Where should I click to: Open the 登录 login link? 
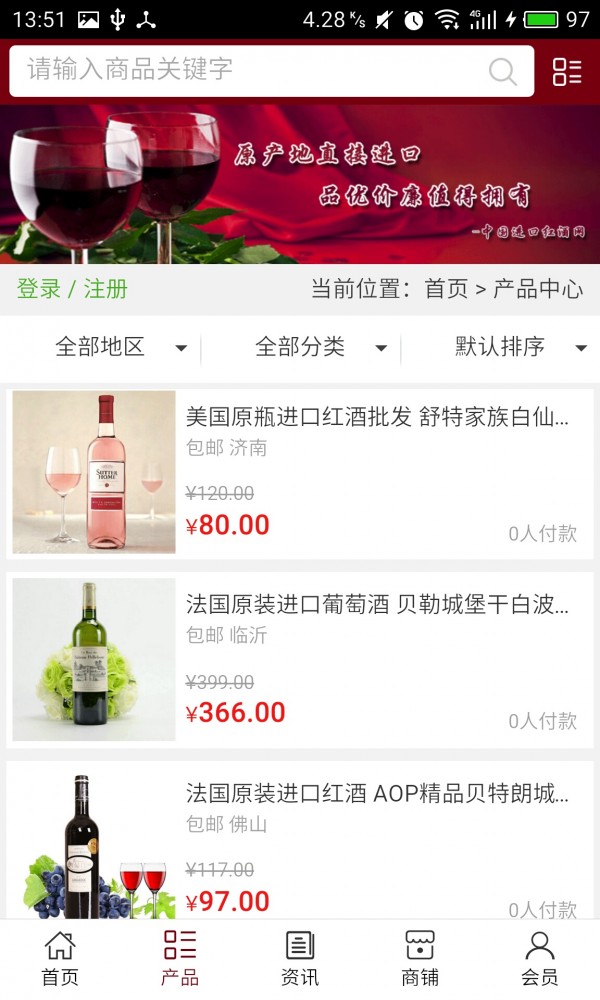coord(39,290)
